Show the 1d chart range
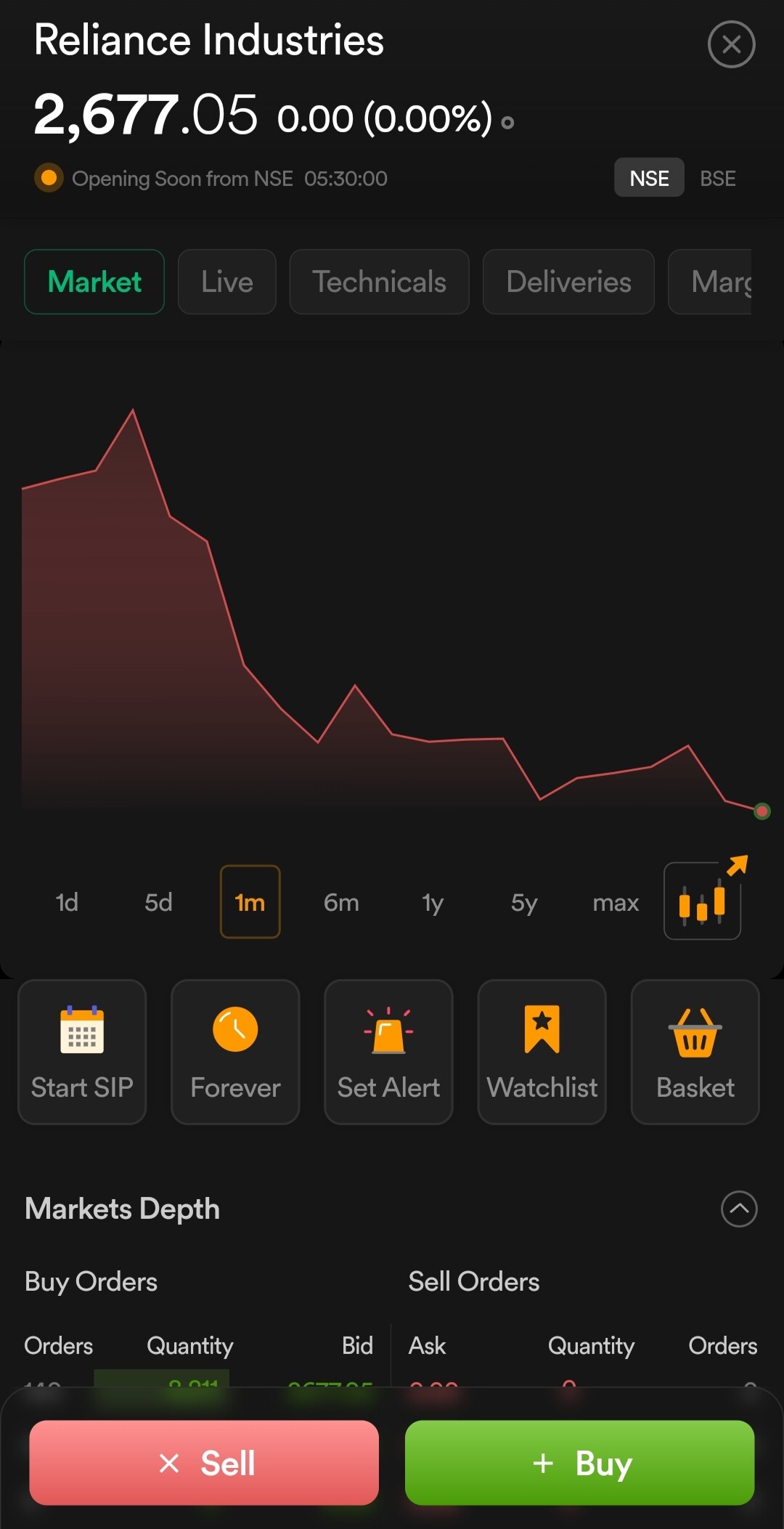This screenshot has width=784, height=1529. point(67,902)
